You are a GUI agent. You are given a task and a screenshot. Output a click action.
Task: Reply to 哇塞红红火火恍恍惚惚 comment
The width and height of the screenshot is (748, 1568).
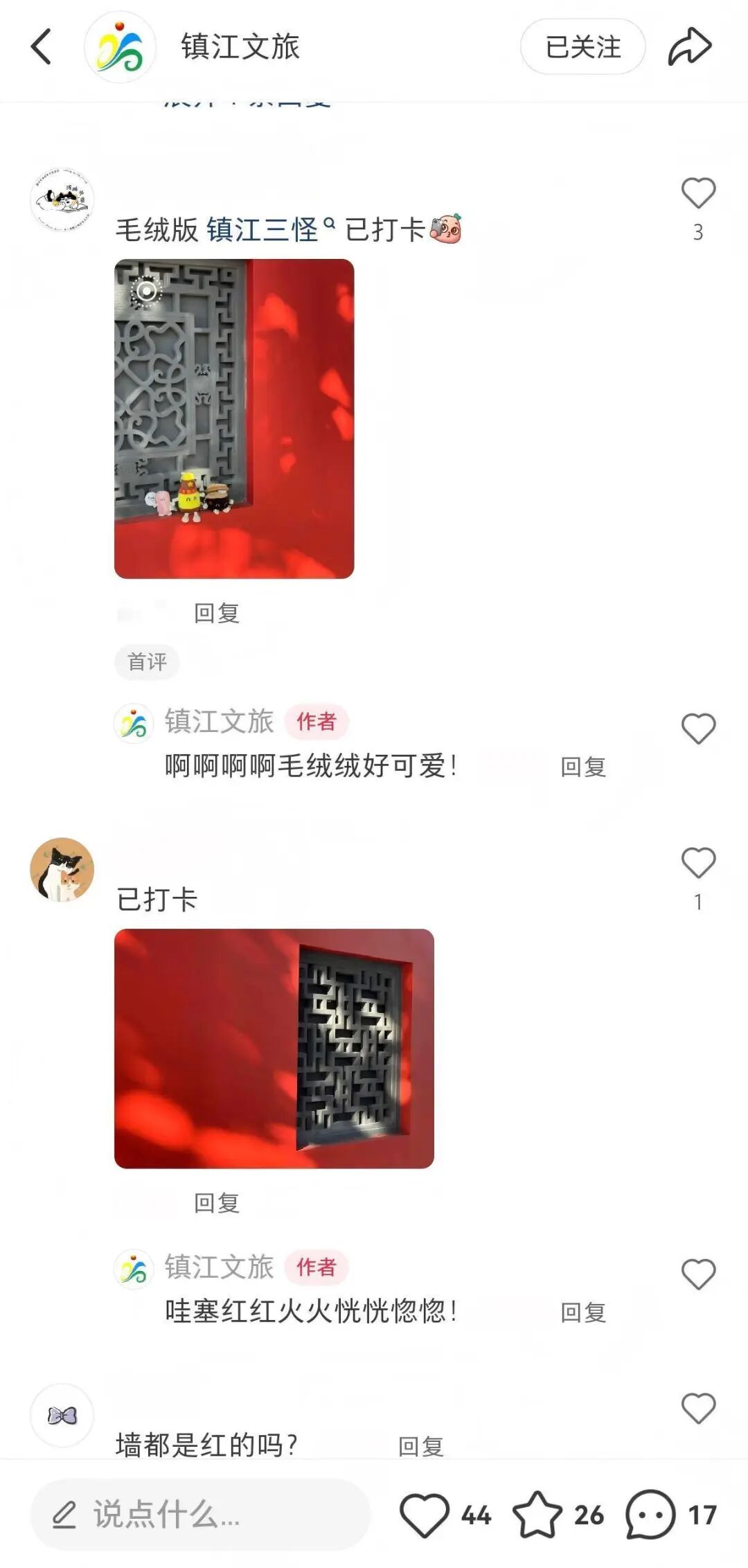(583, 1312)
